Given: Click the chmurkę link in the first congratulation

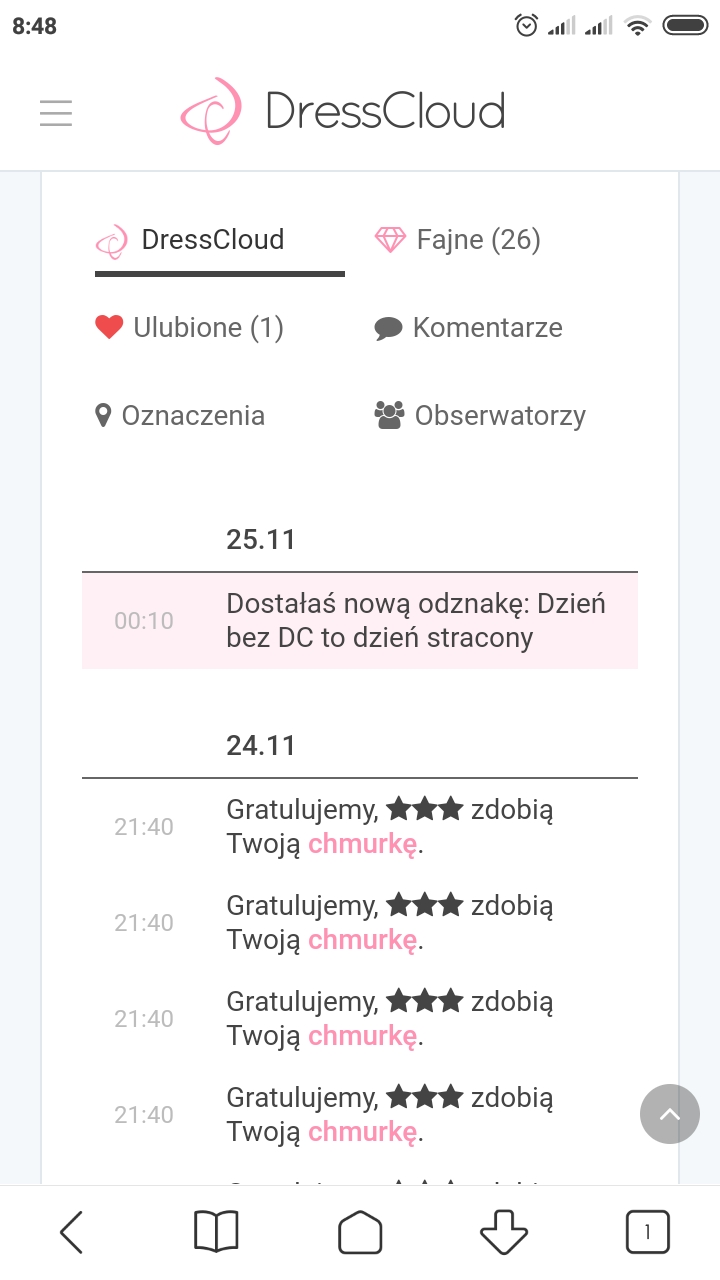Looking at the screenshot, I should coord(362,843).
